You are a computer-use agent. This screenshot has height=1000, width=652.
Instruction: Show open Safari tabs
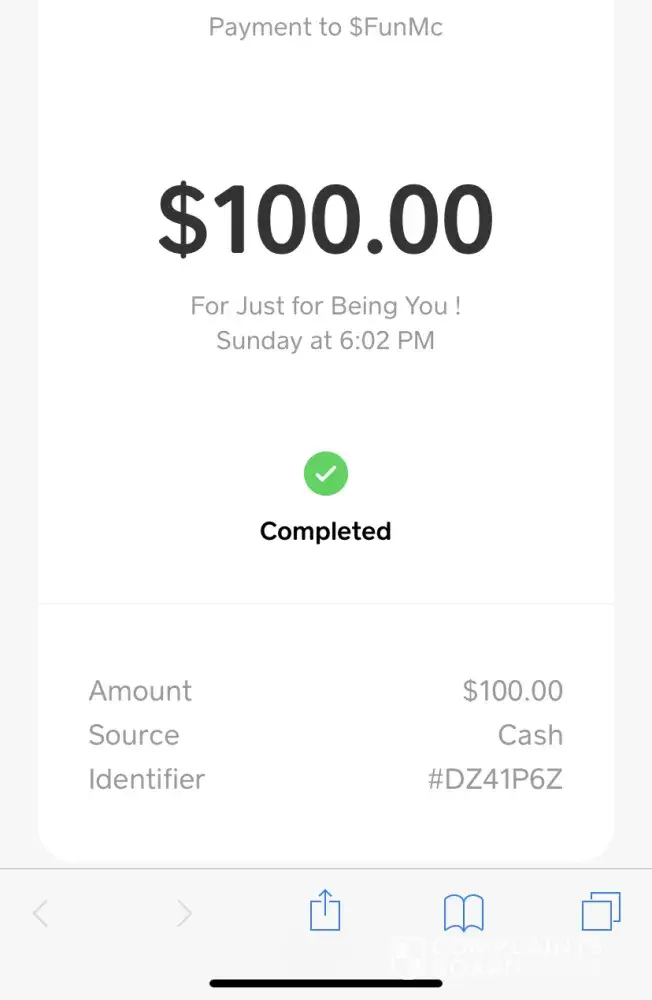coord(601,912)
